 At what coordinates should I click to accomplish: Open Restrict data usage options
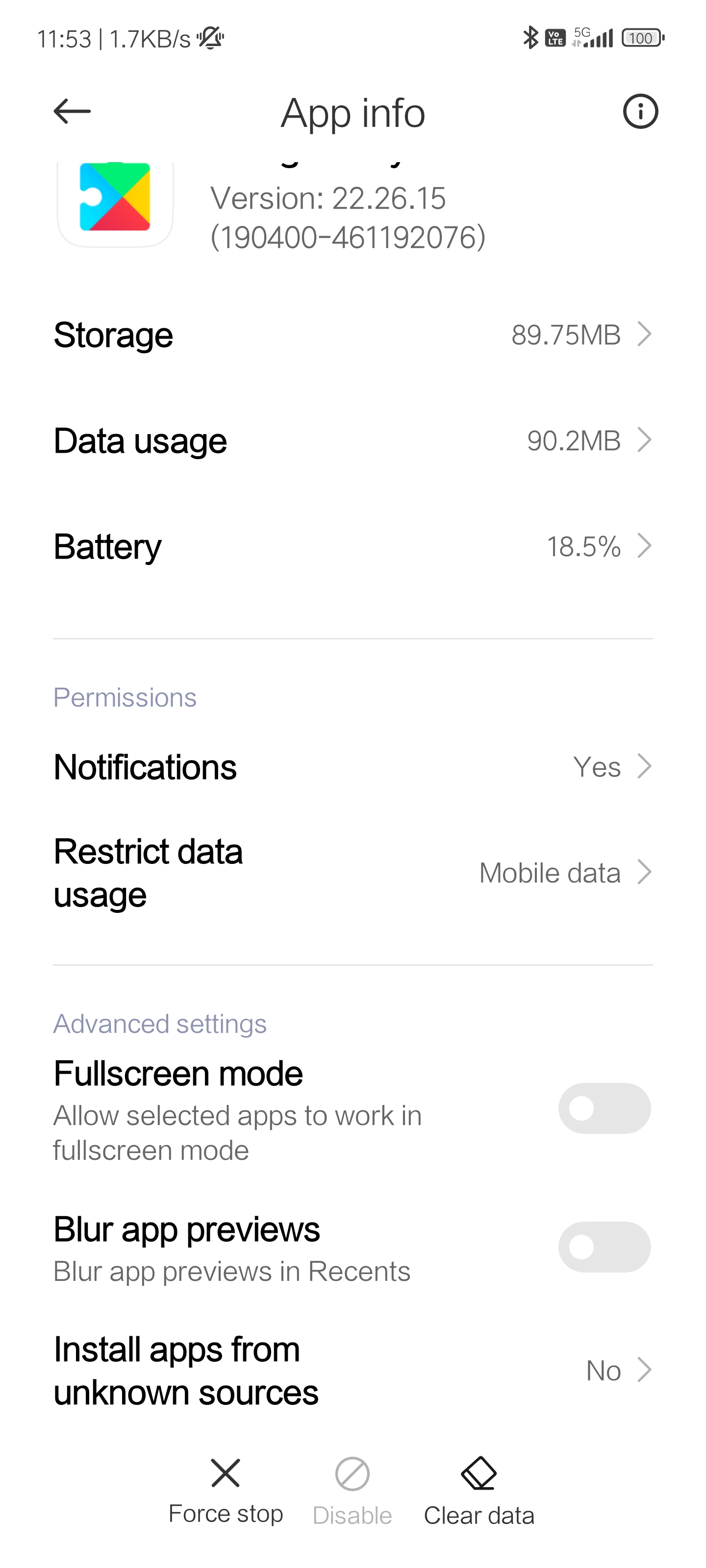click(353, 873)
